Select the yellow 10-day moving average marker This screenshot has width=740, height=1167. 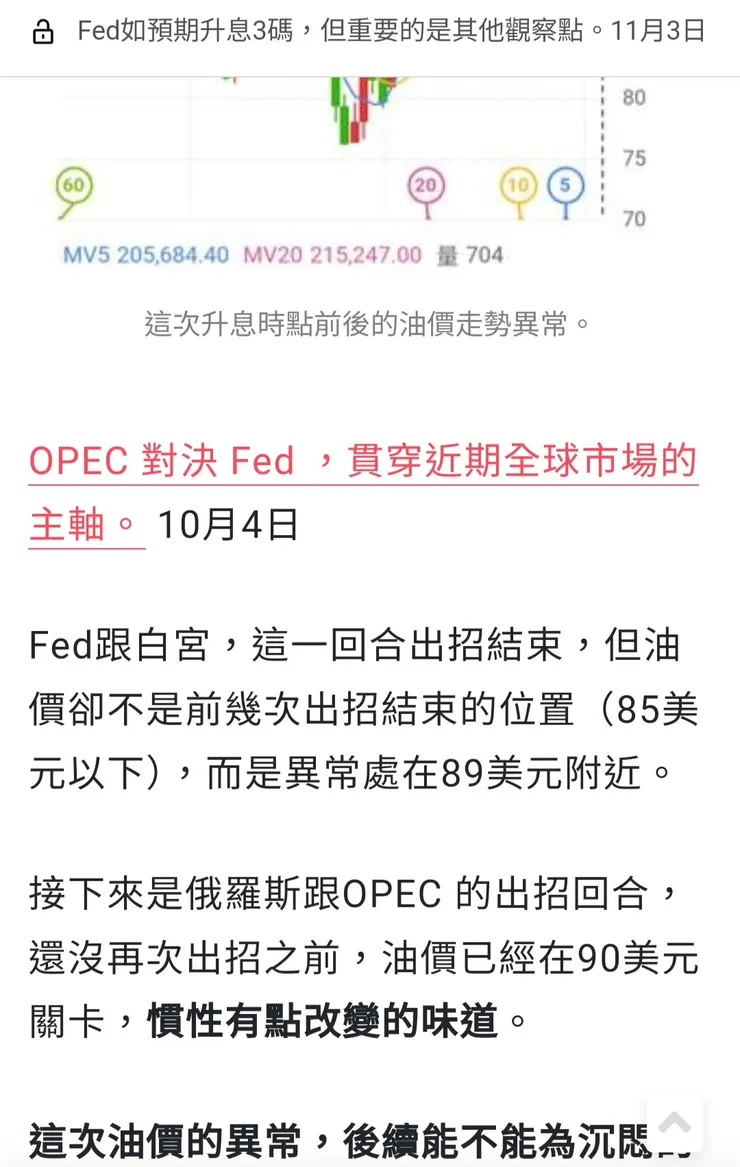pyautogui.click(x=517, y=184)
